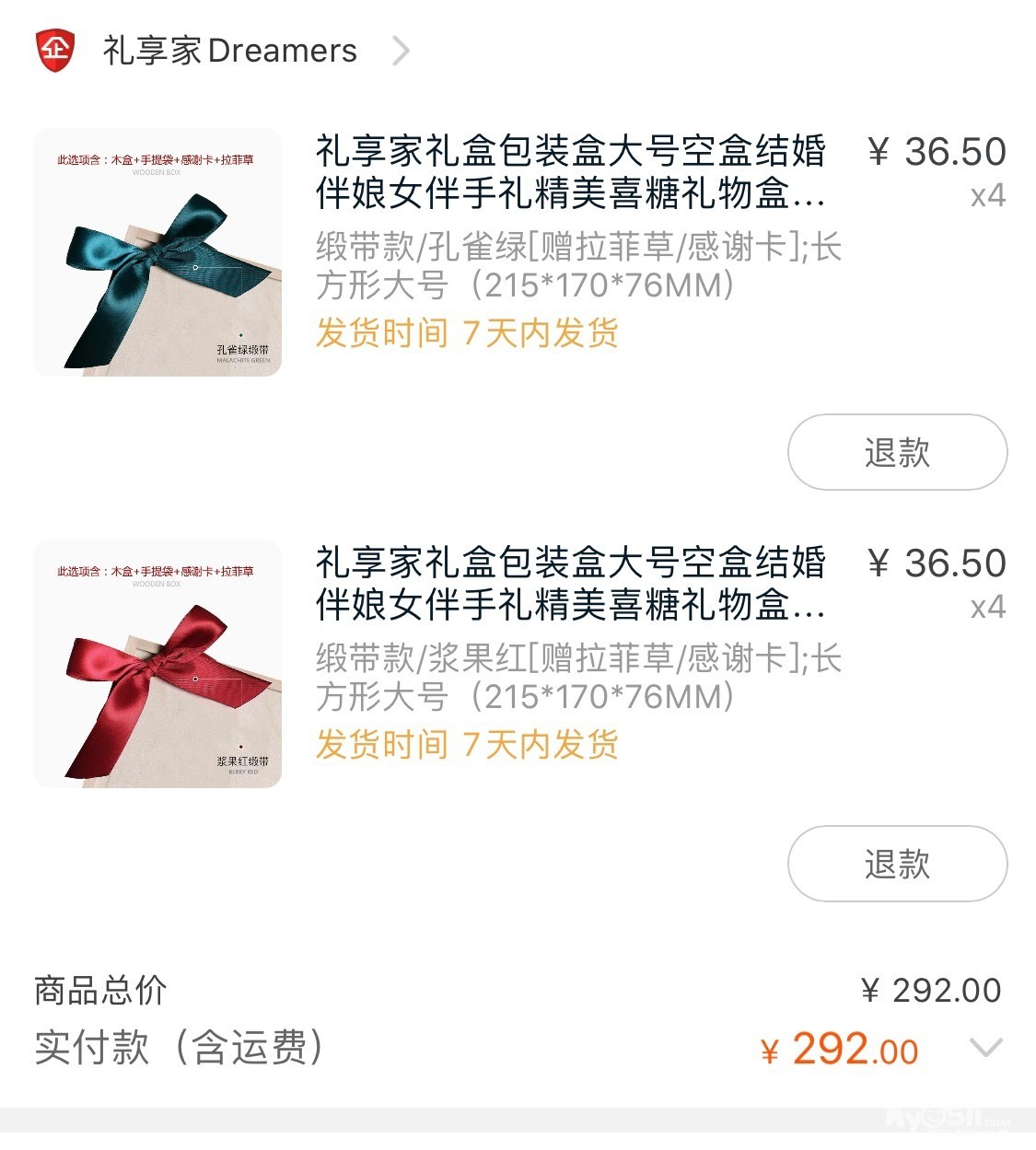Open the 礼享家Dreamers store page
1036x1150 pixels.
click(230, 52)
